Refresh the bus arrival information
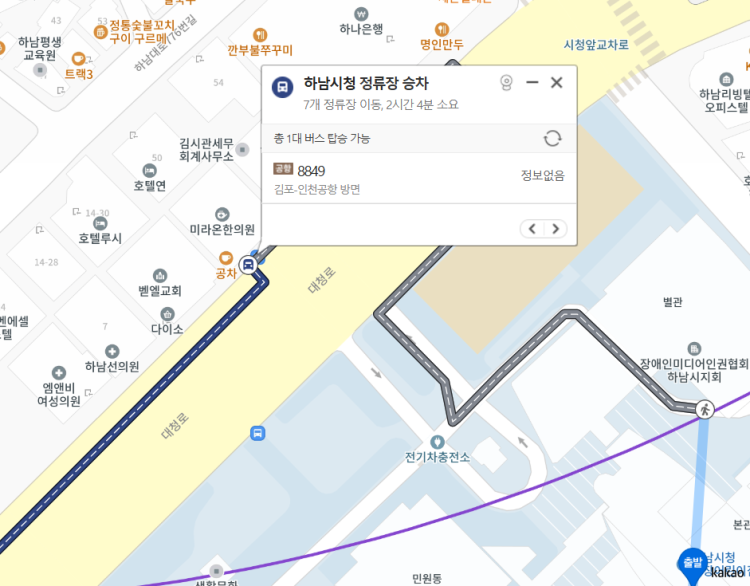Image resolution: width=750 pixels, height=586 pixels. [552, 138]
